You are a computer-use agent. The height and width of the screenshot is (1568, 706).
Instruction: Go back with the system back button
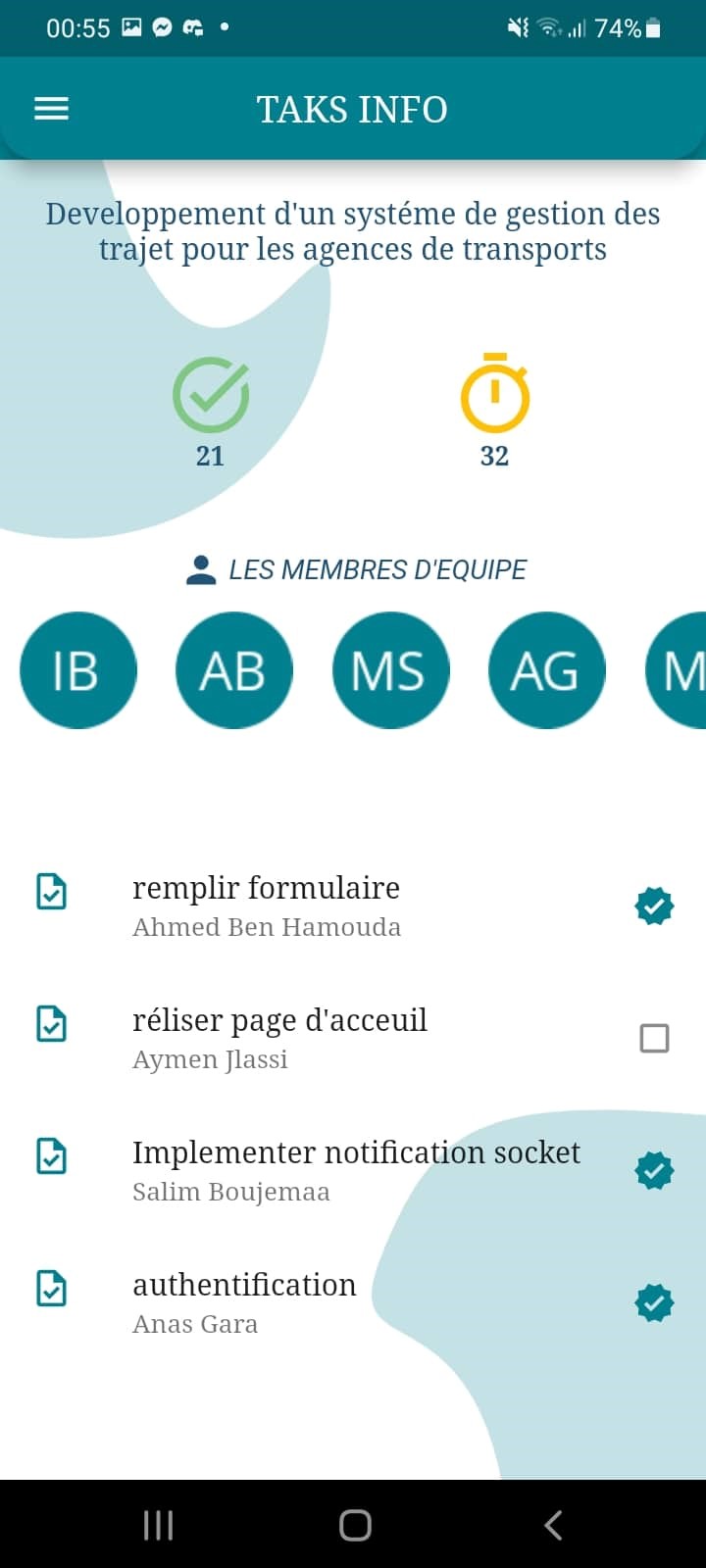553,1525
